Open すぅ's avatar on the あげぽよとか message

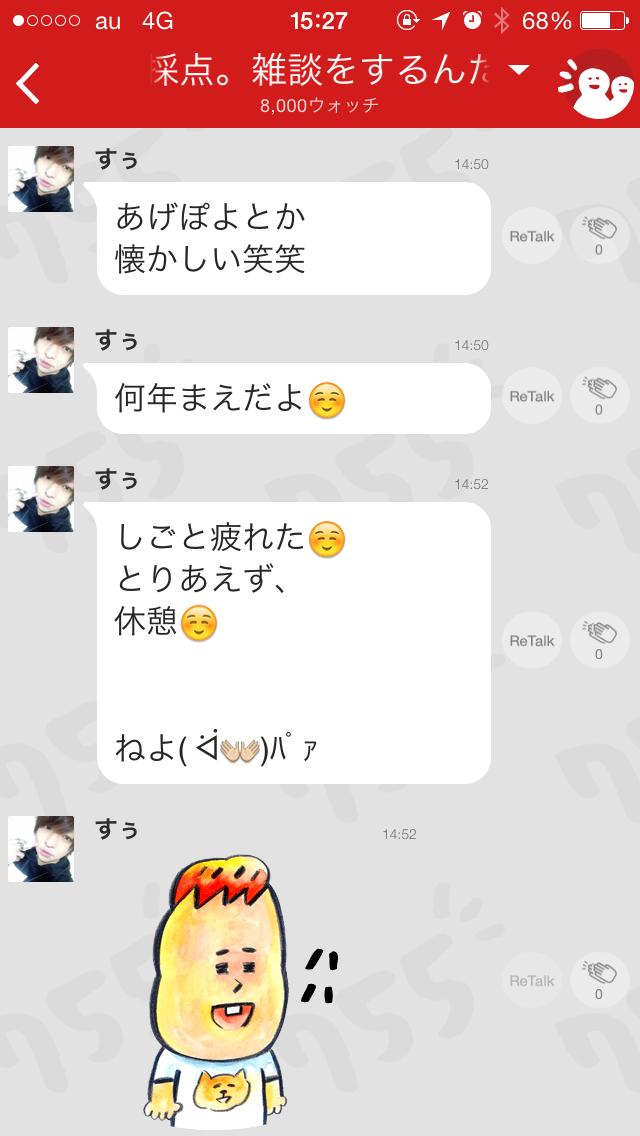coord(41,178)
